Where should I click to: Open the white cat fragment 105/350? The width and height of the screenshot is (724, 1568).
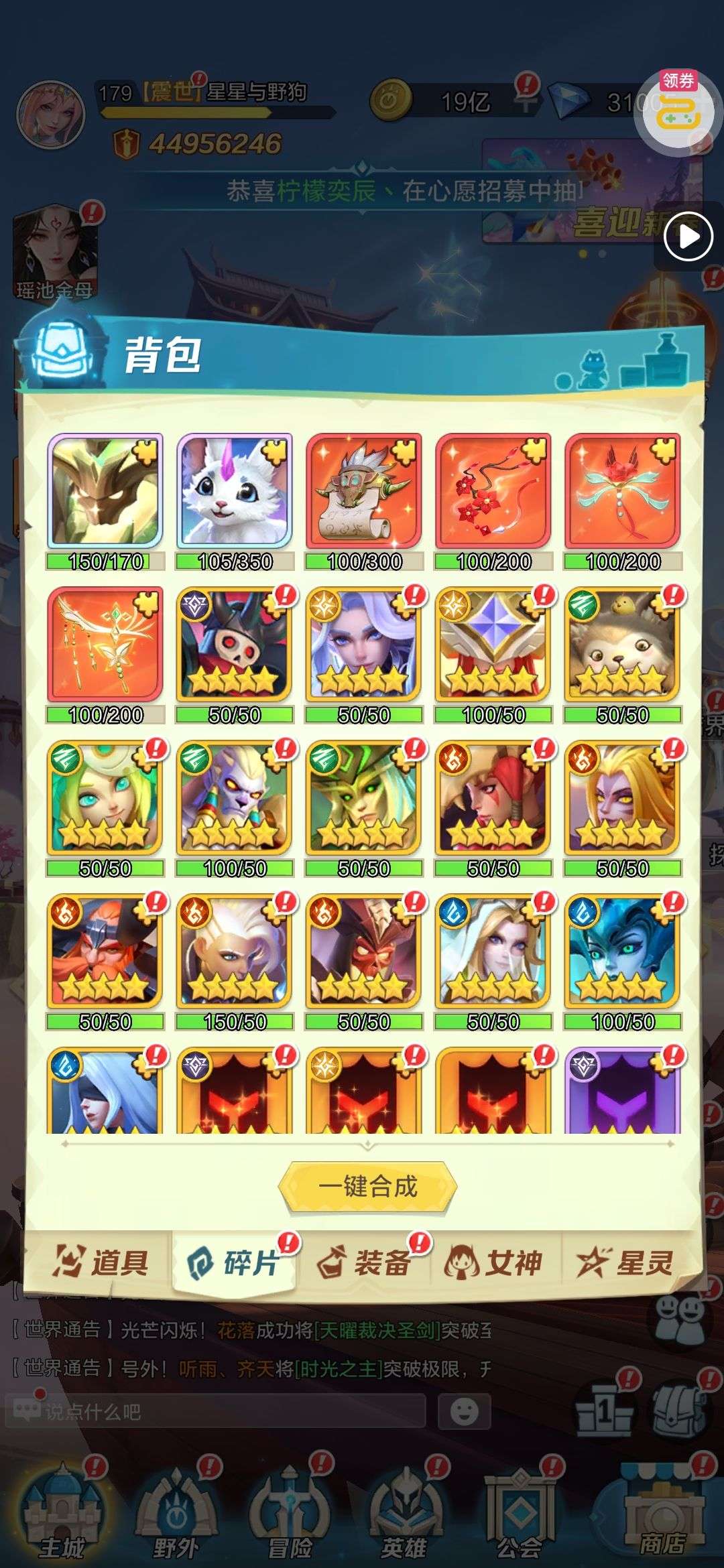235,492
